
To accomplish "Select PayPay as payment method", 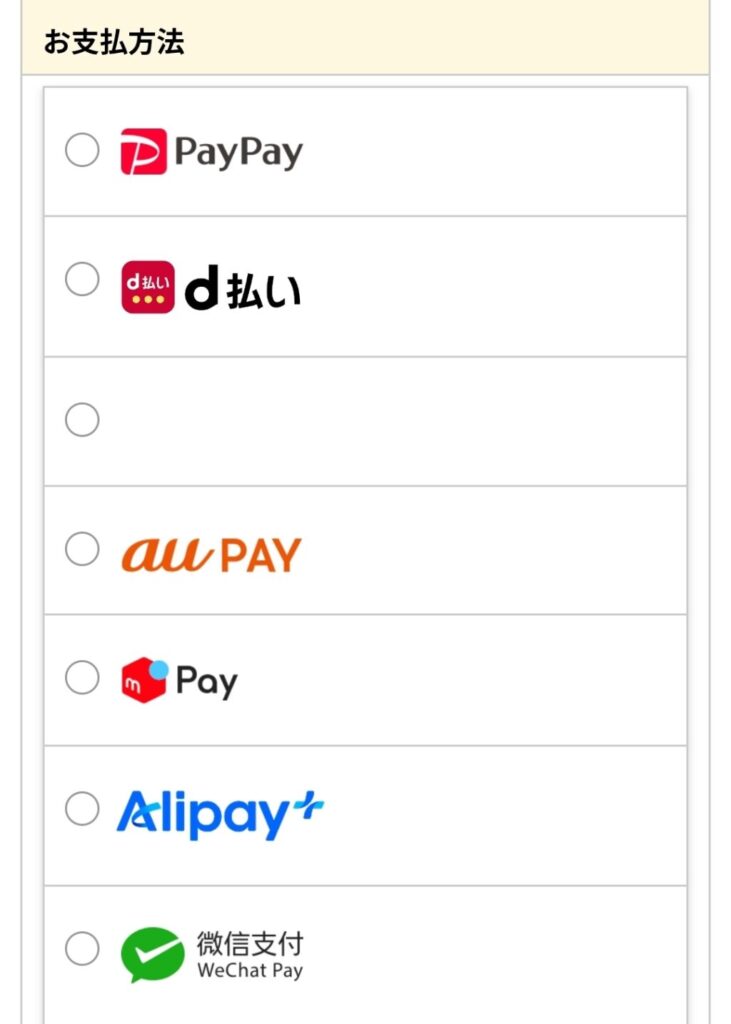I will coord(82,150).
